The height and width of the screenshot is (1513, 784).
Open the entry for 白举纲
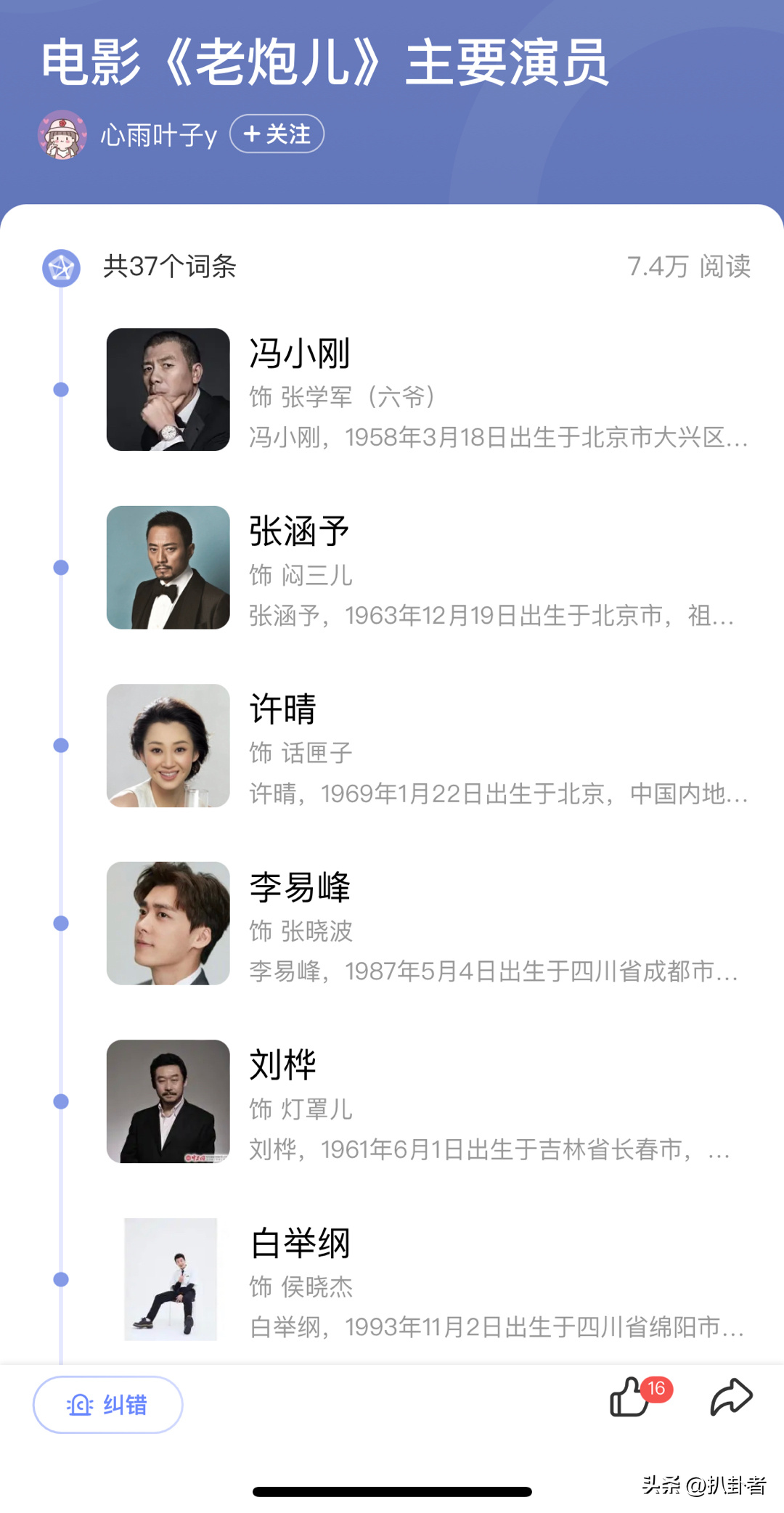pyautogui.click(x=428, y=1279)
